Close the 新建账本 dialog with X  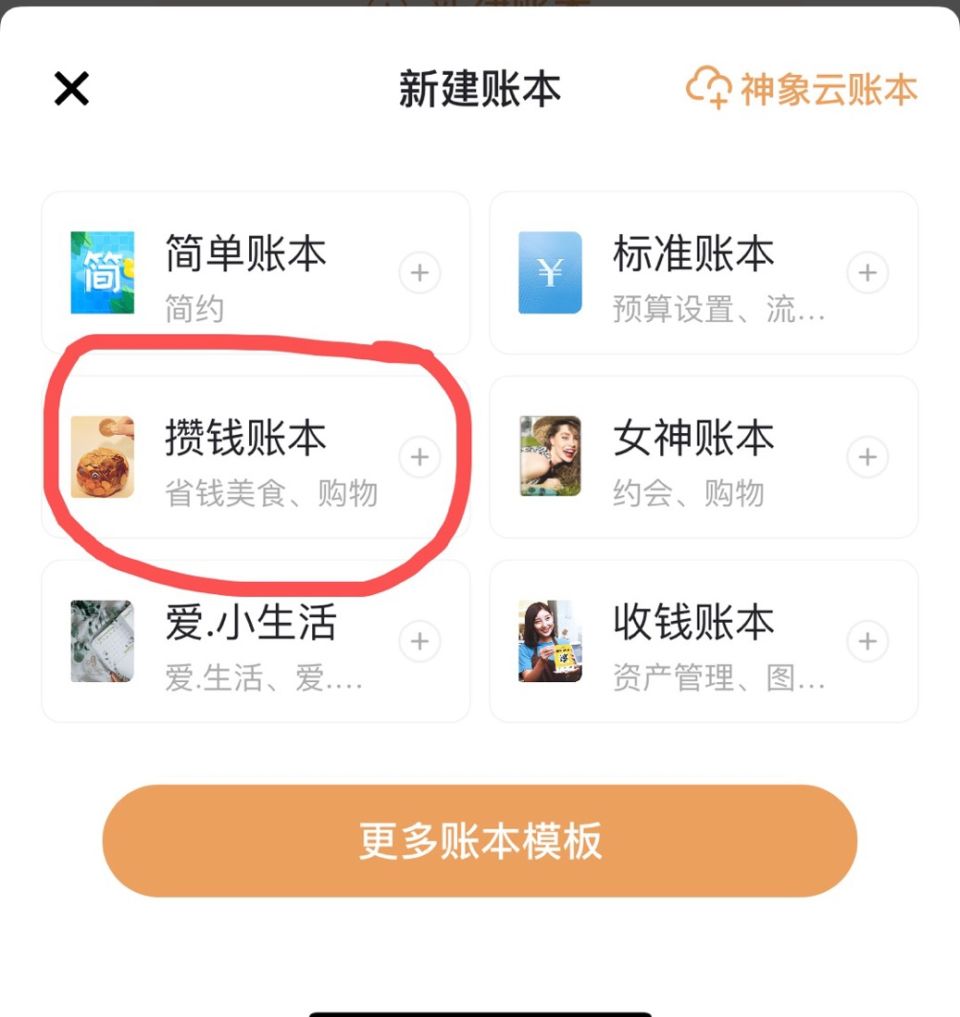[71, 88]
